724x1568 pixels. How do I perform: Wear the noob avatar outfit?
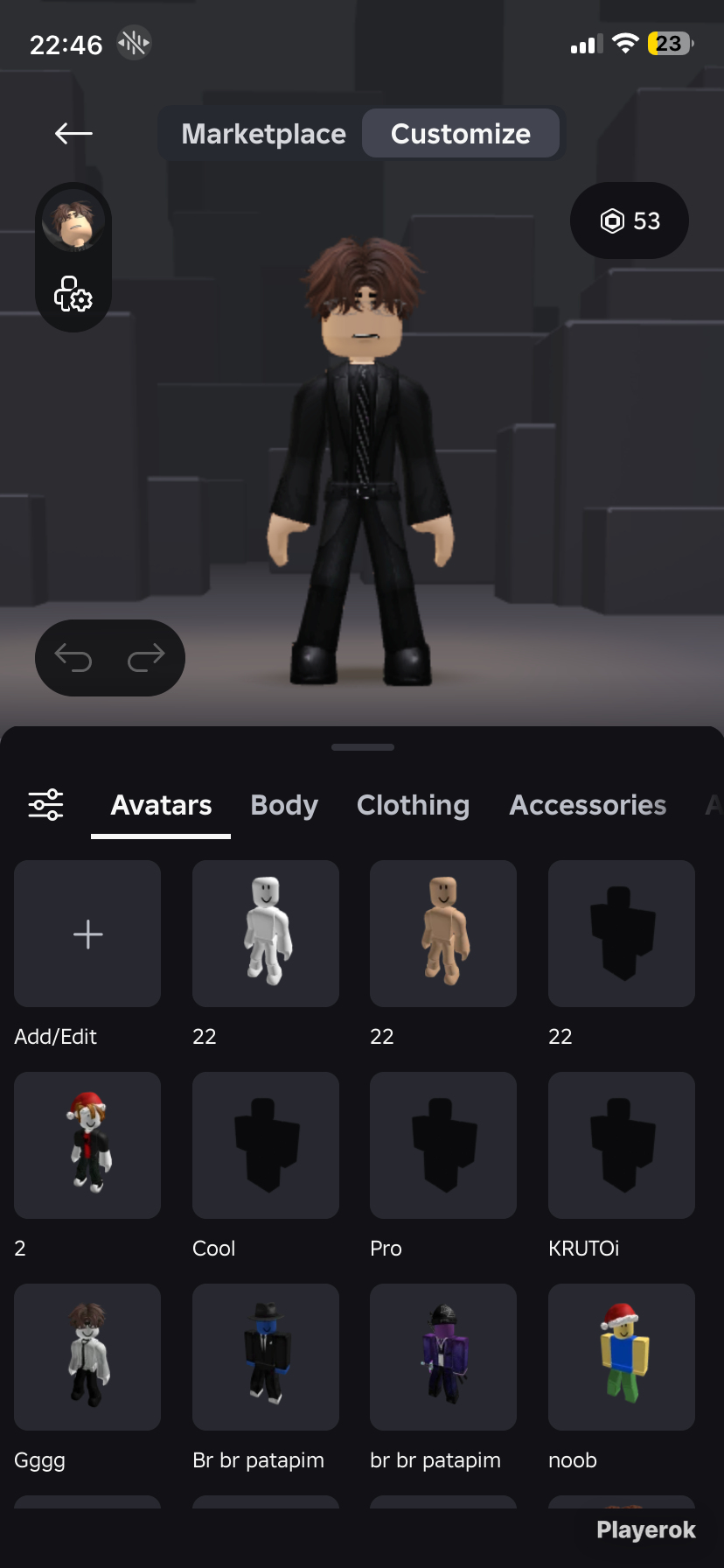pos(622,1357)
